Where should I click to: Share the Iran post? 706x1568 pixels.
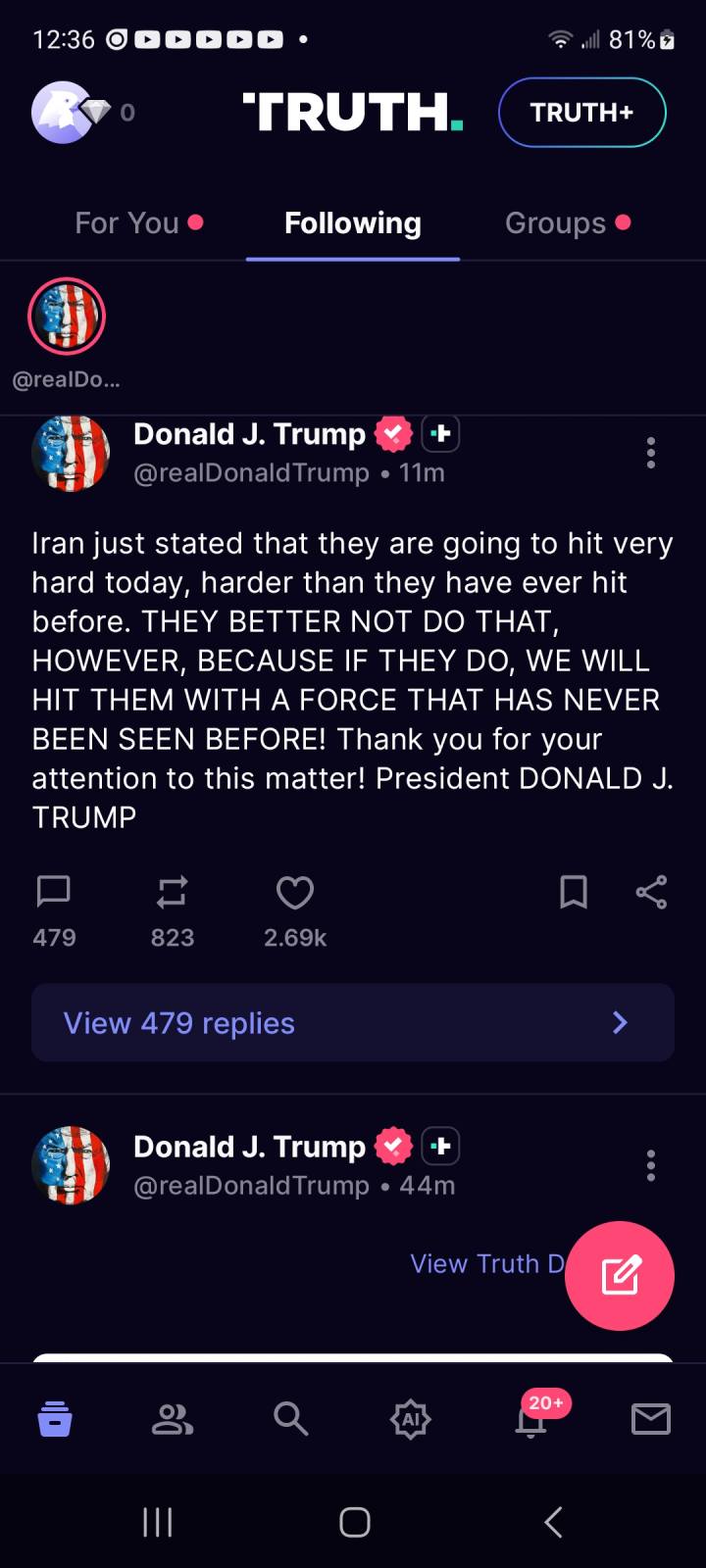(x=651, y=892)
